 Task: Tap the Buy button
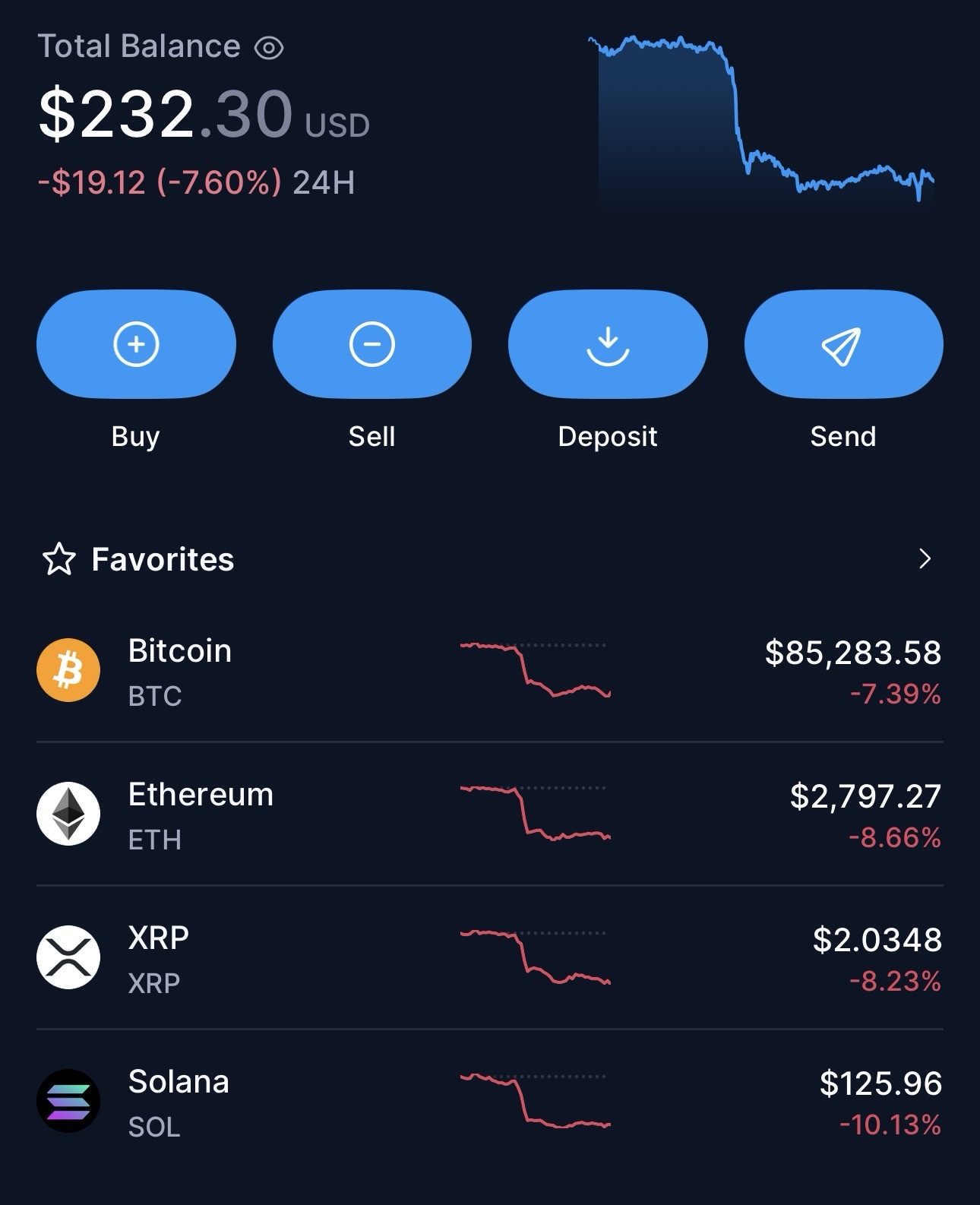pos(136,344)
